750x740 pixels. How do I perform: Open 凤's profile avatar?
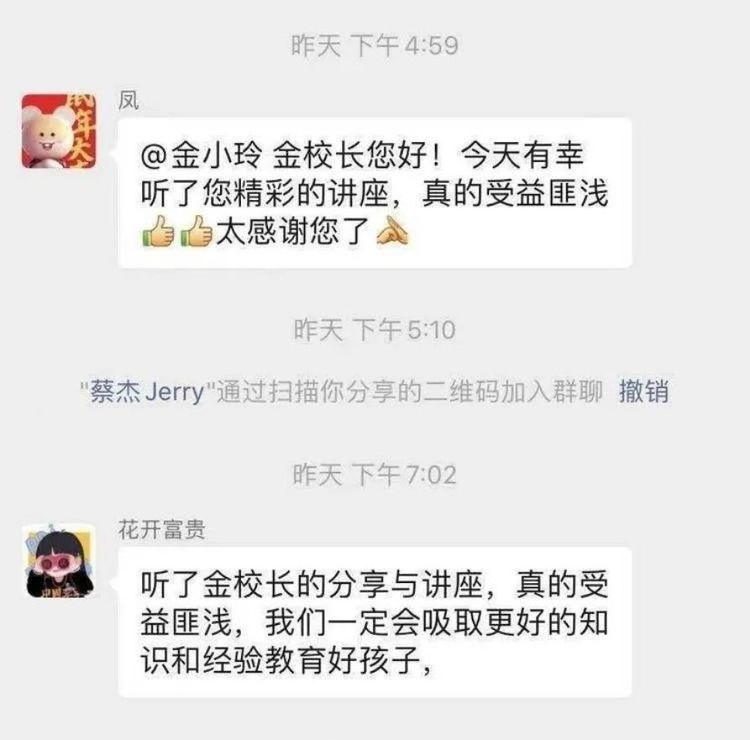(58, 131)
